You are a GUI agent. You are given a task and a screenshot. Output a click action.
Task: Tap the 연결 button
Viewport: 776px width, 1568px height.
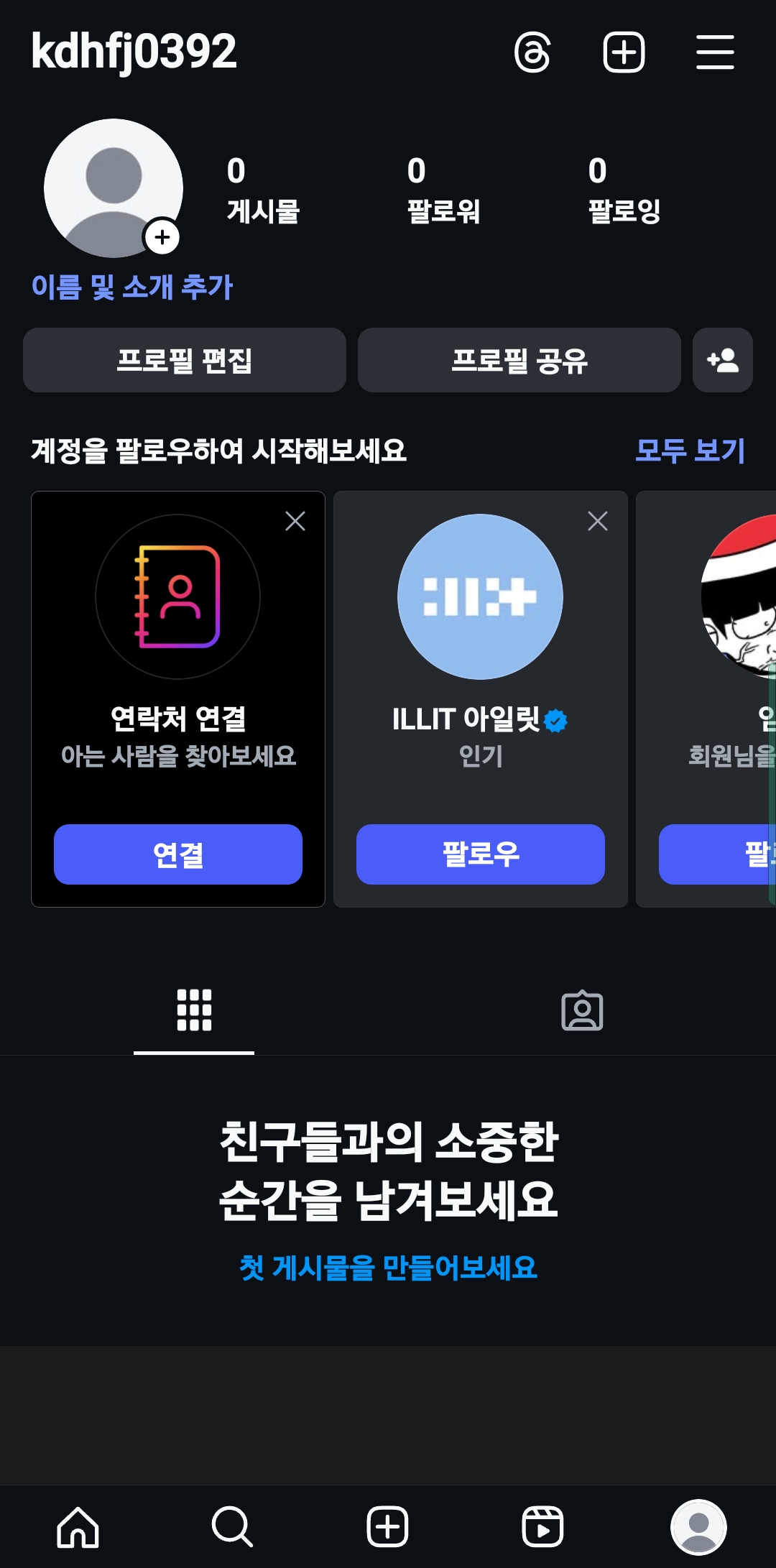(x=177, y=854)
